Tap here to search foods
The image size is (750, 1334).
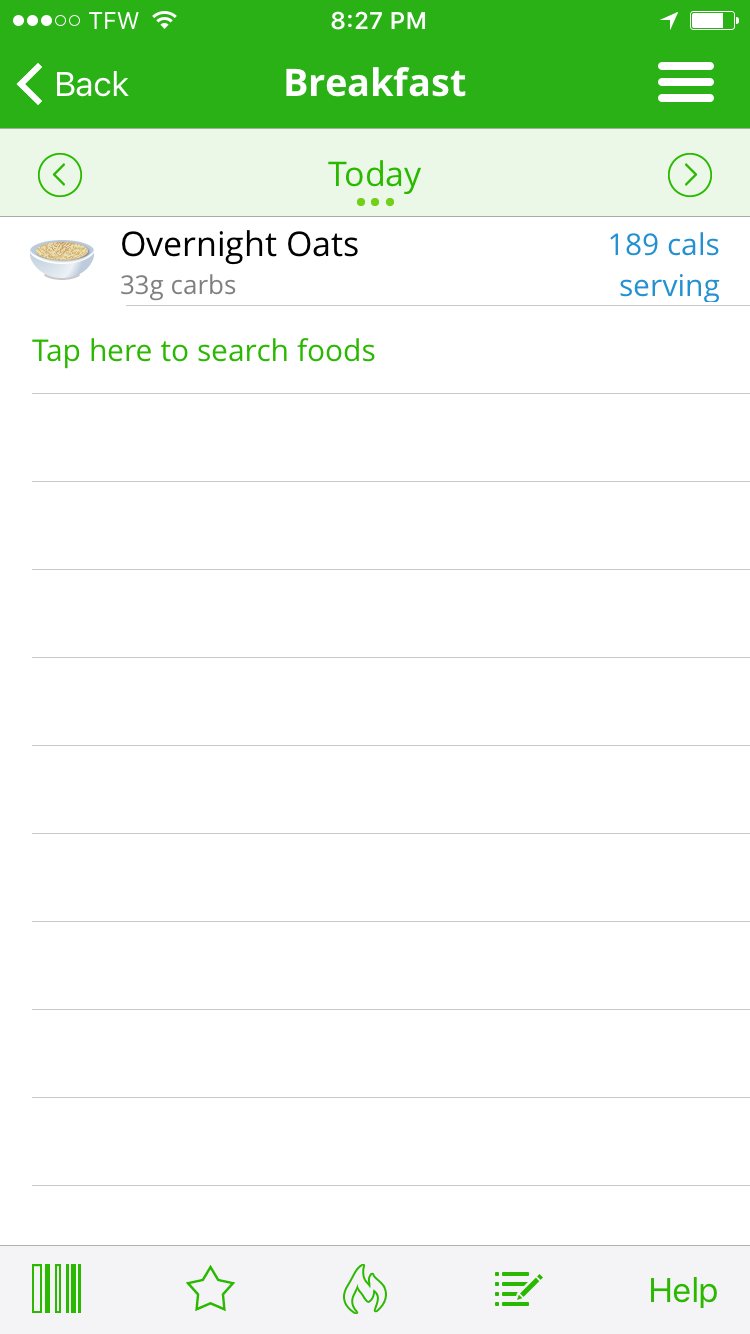[x=204, y=351]
